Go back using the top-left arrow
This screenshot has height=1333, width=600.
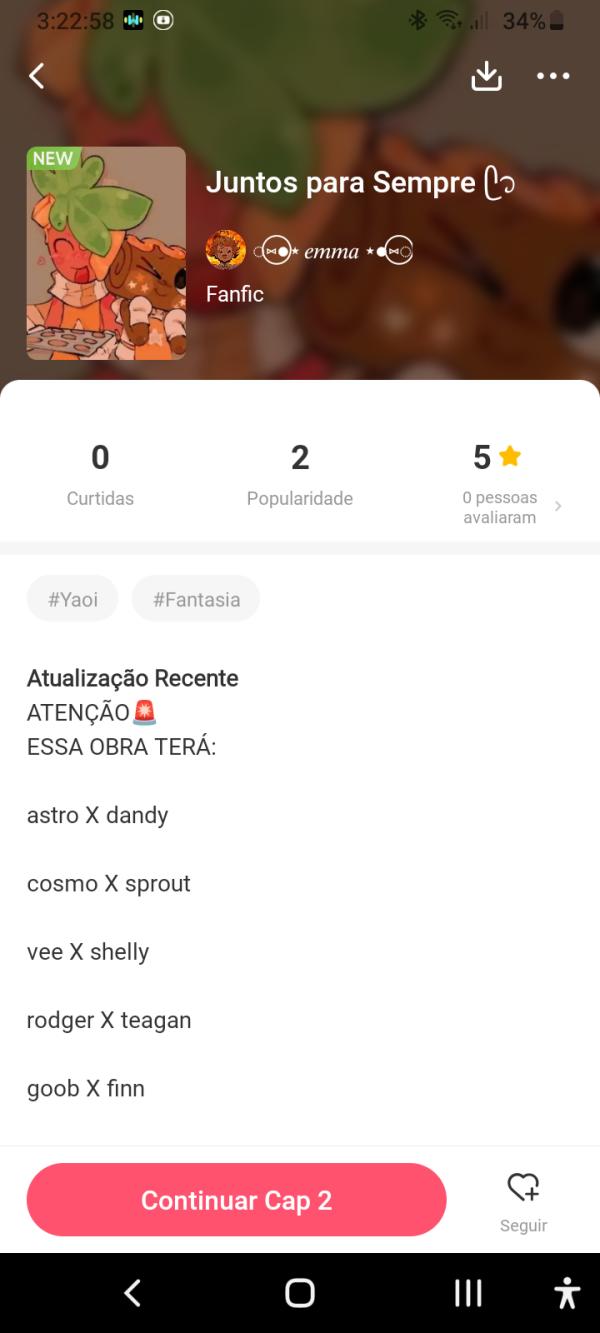tap(37, 76)
